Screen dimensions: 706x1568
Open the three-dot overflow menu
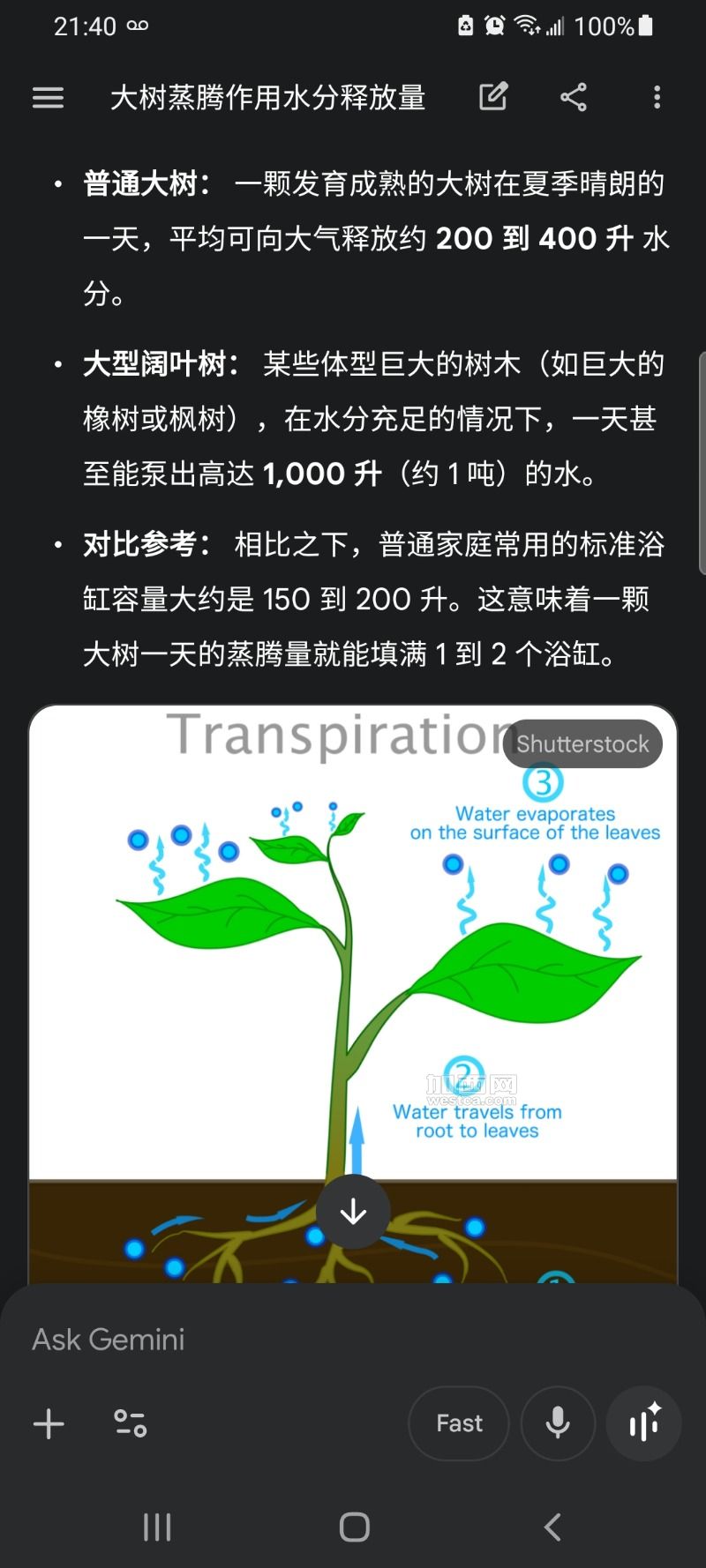click(657, 97)
